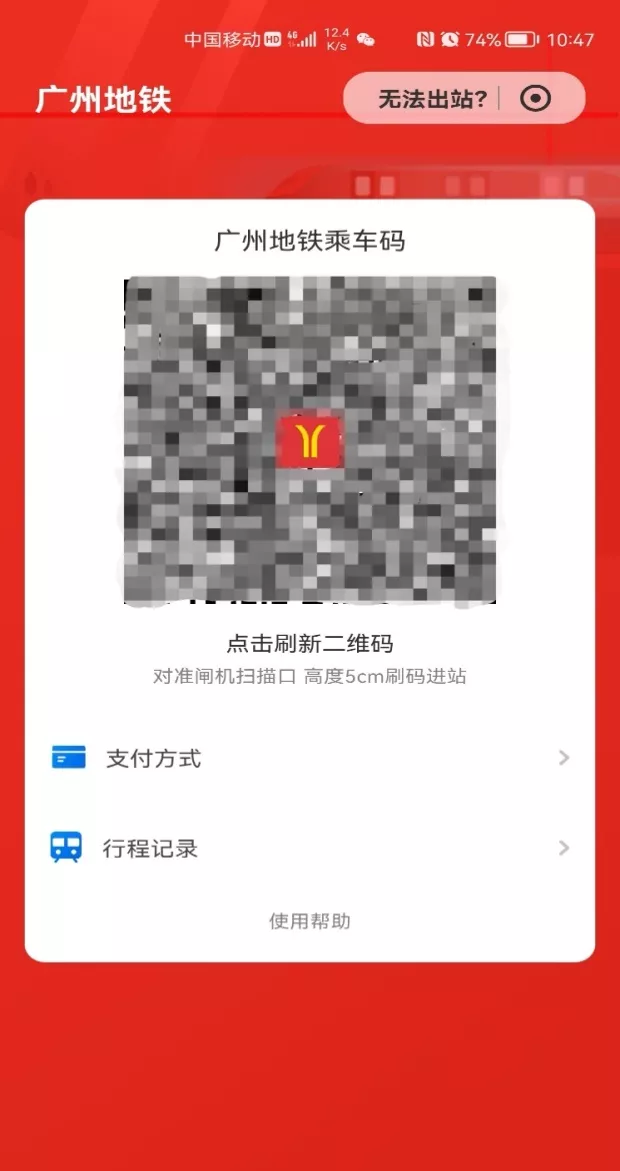The height and width of the screenshot is (1171, 620).
Task: Open the 支付方式 row
Action: coord(309,758)
